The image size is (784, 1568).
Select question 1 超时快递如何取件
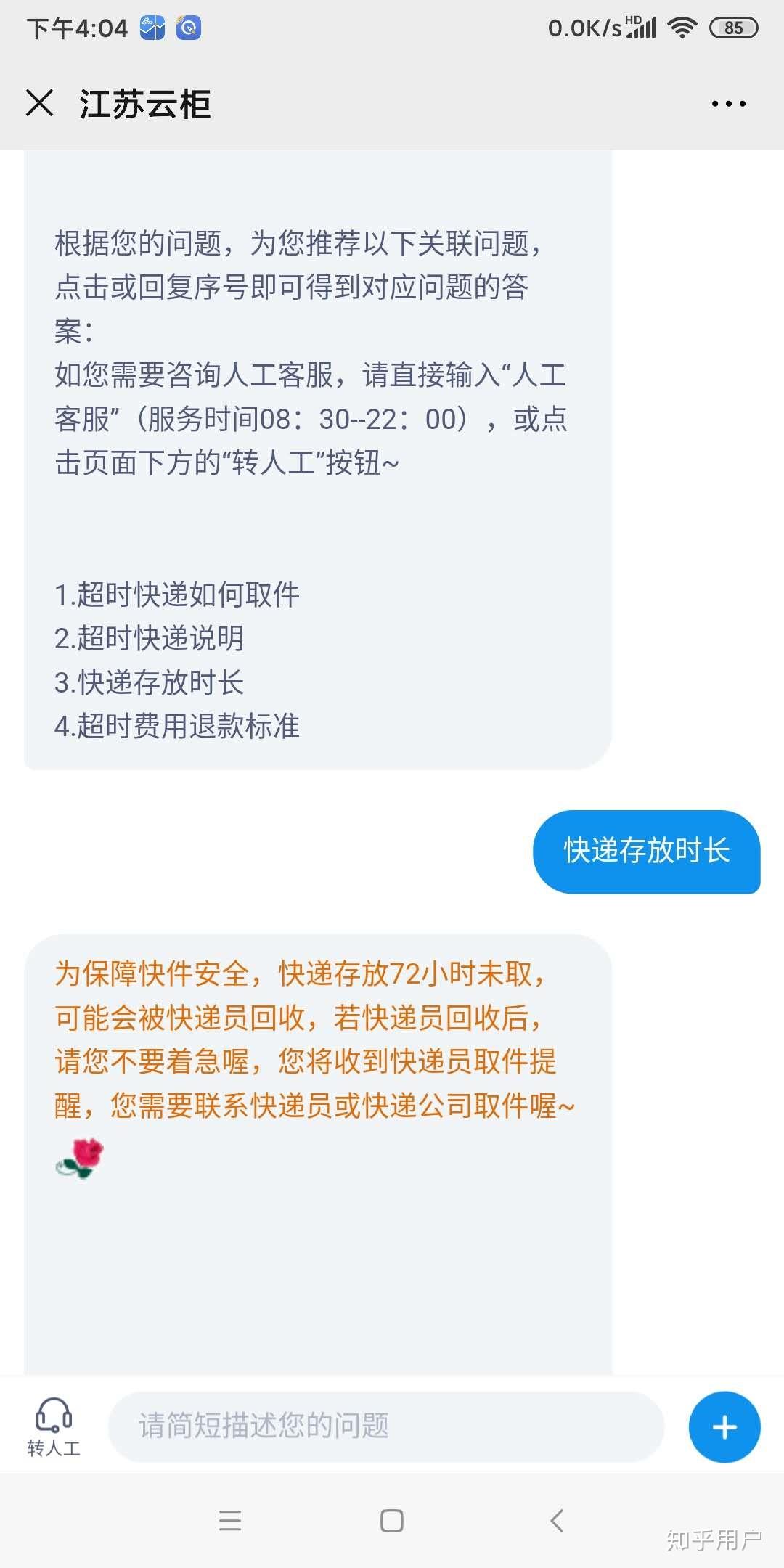pos(177,595)
